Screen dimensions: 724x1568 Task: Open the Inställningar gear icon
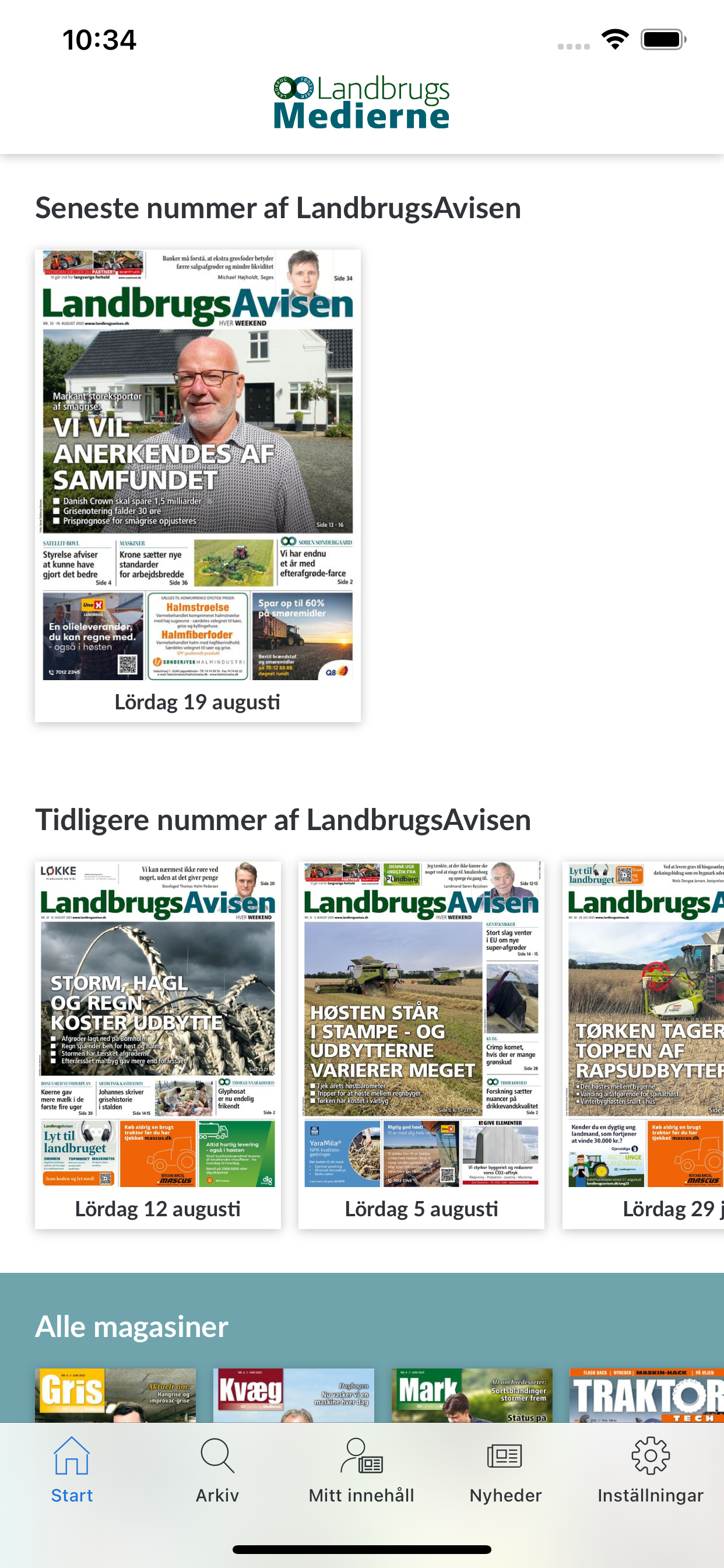[652, 1460]
